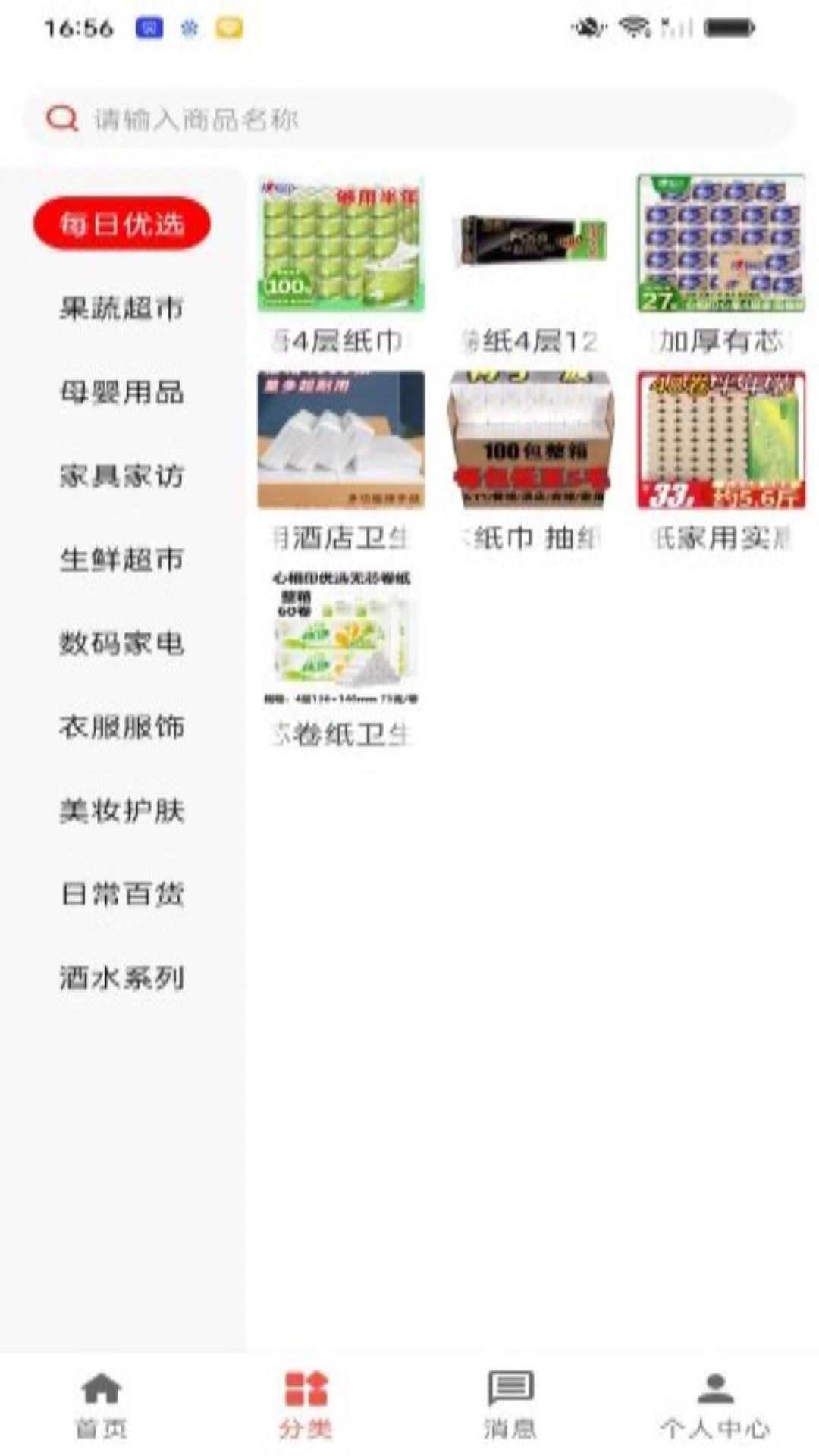Viewport: 819px width, 1456px height.
Task: Select the 每日优选 category
Action: (x=121, y=224)
